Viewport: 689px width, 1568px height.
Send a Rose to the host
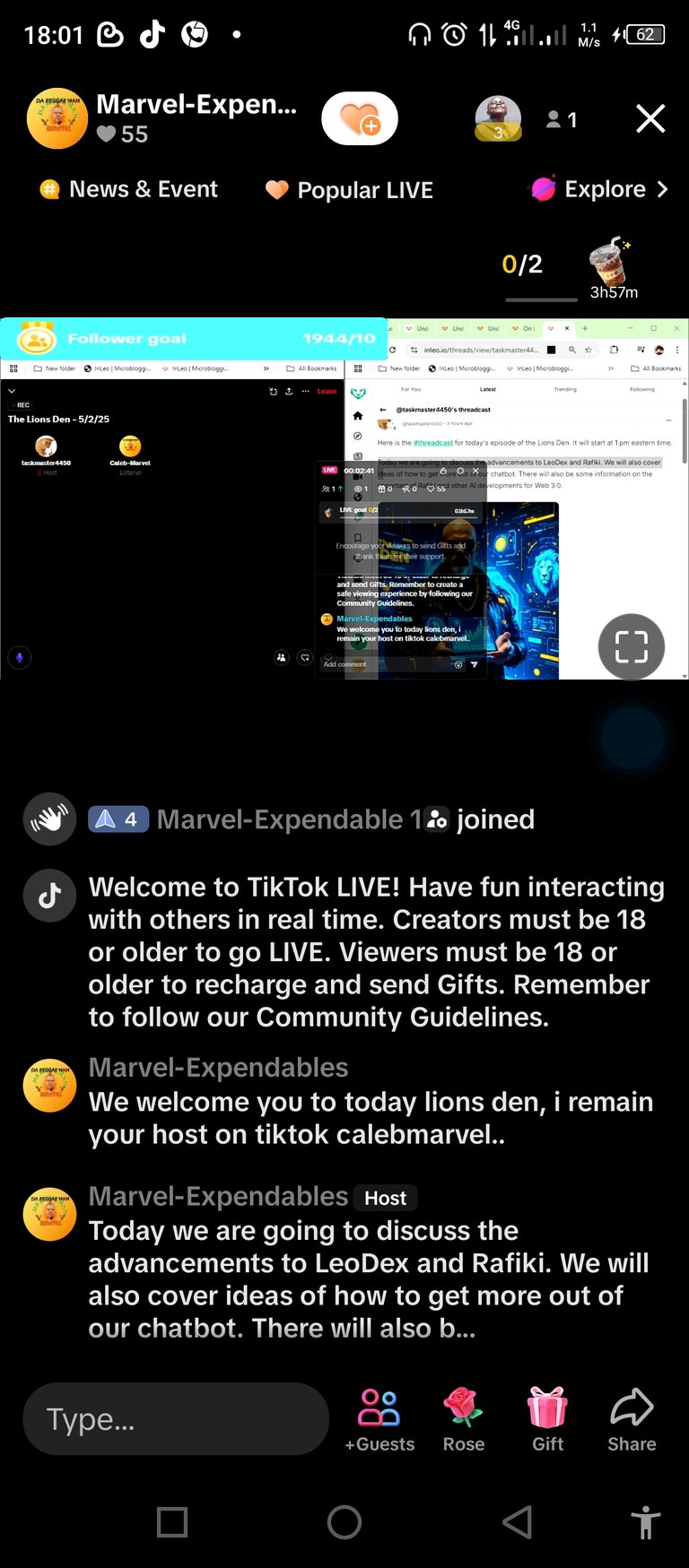point(464,1420)
